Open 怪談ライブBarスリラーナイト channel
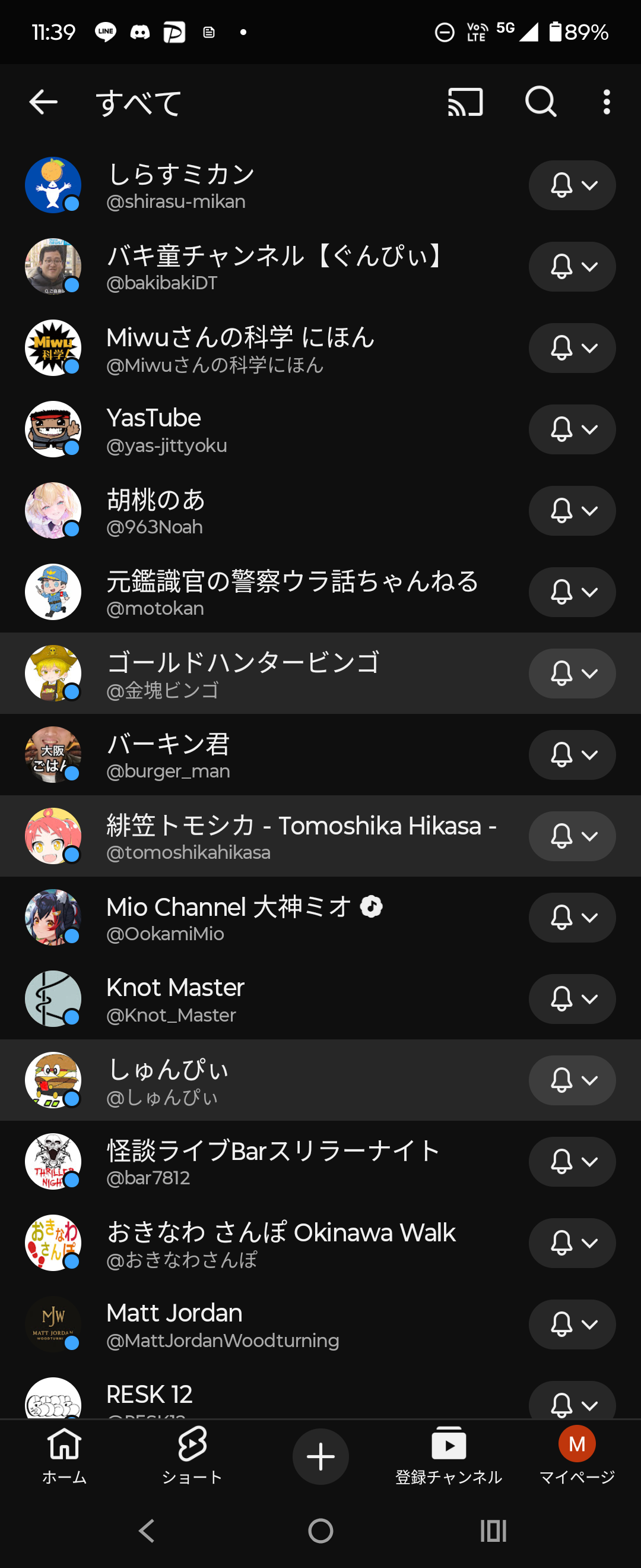This screenshot has height=1568, width=641. 272,1161
